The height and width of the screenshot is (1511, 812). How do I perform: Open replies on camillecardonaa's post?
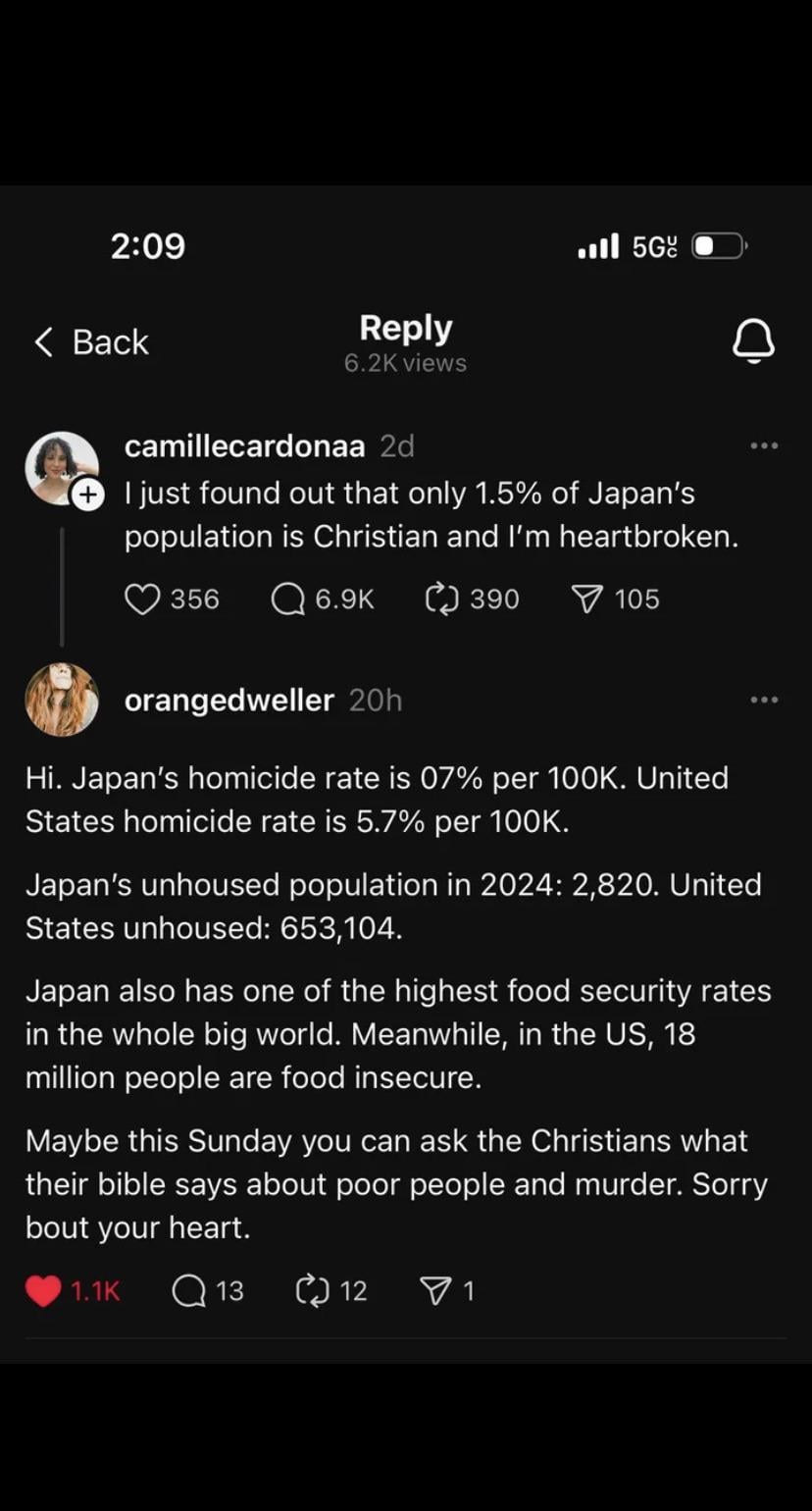[288, 599]
